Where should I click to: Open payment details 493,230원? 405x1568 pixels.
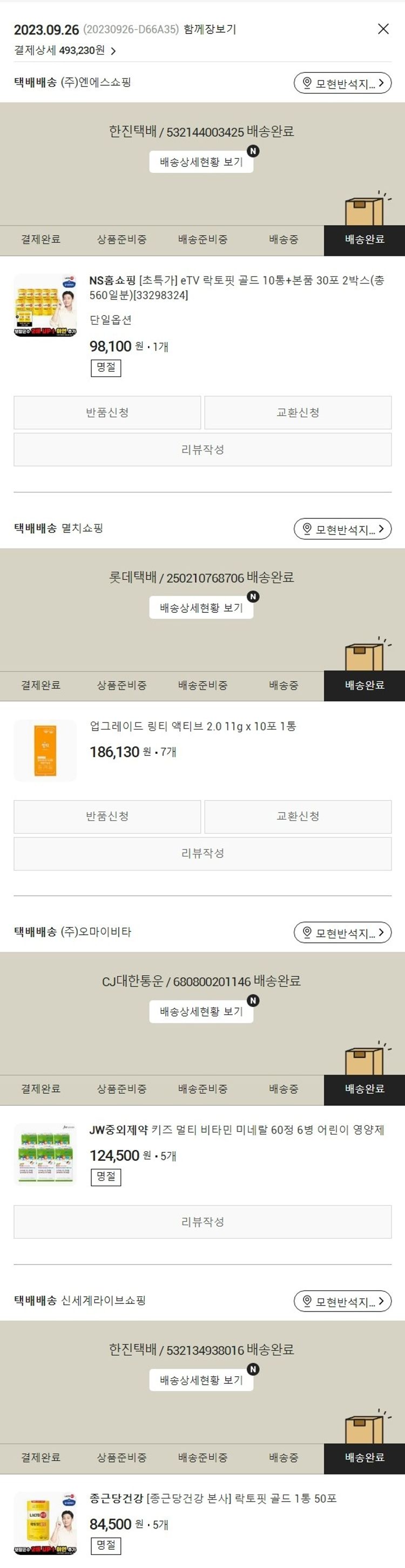point(65,51)
